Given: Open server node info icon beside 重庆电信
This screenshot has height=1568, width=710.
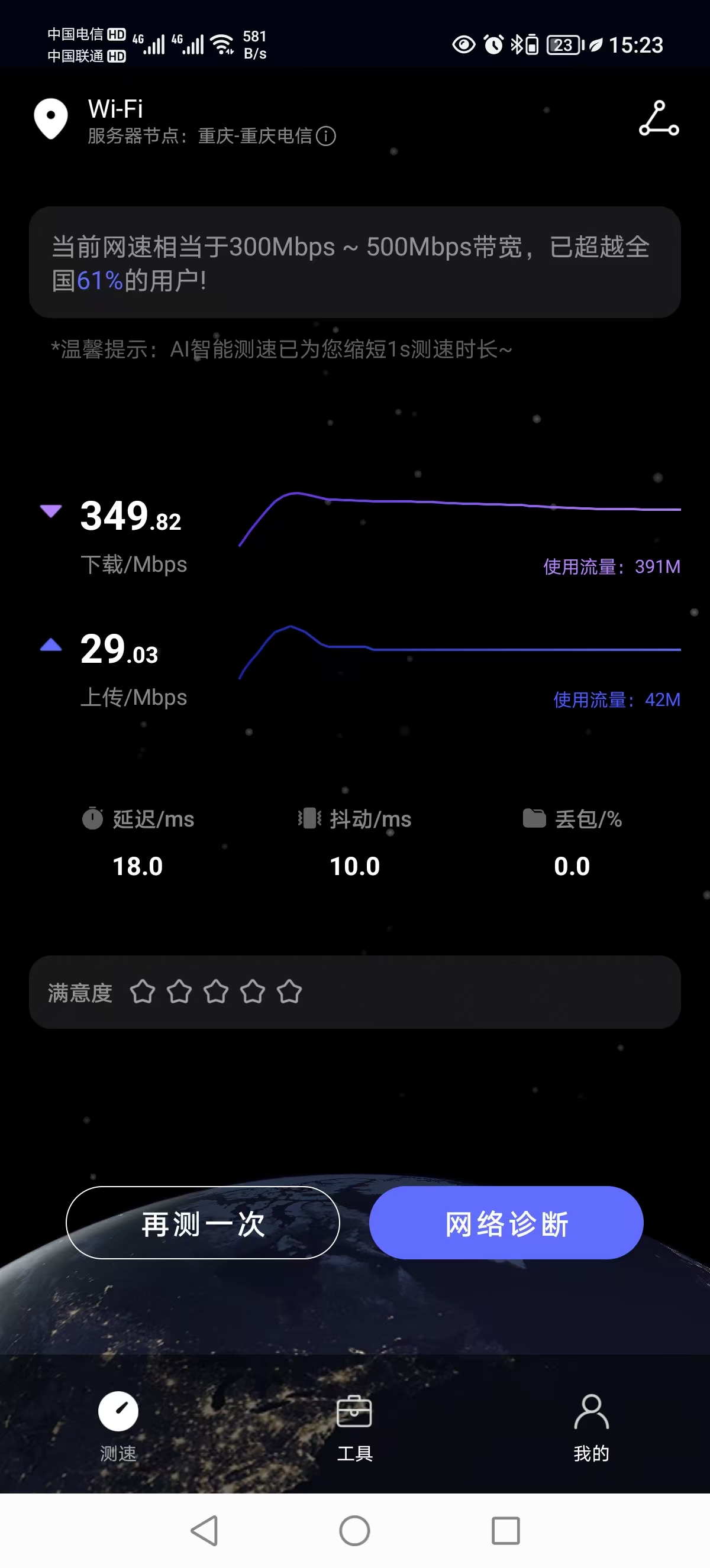Looking at the screenshot, I should coord(327,136).
